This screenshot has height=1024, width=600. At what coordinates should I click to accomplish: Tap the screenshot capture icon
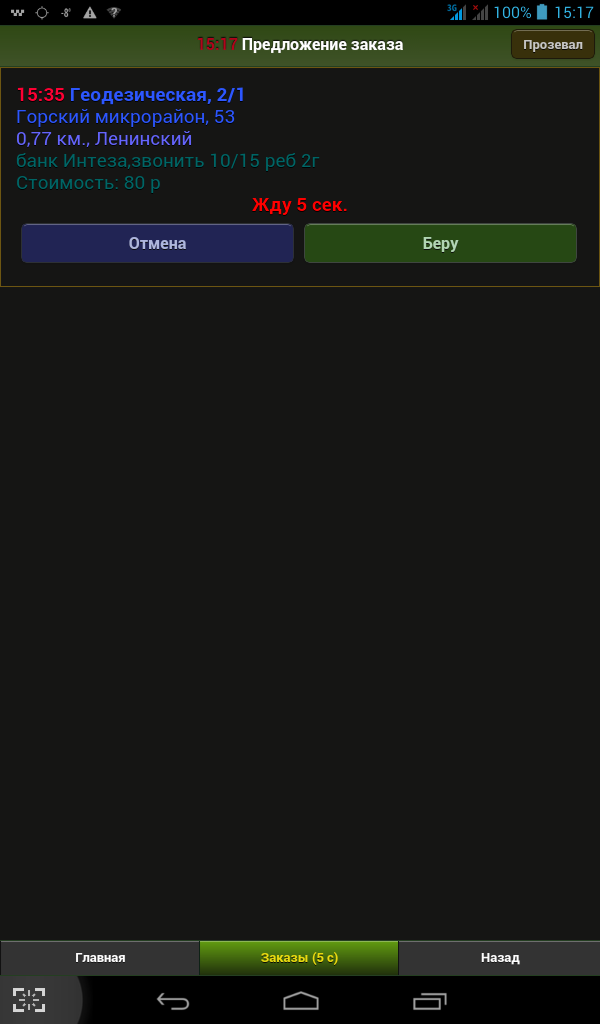(29, 1000)
